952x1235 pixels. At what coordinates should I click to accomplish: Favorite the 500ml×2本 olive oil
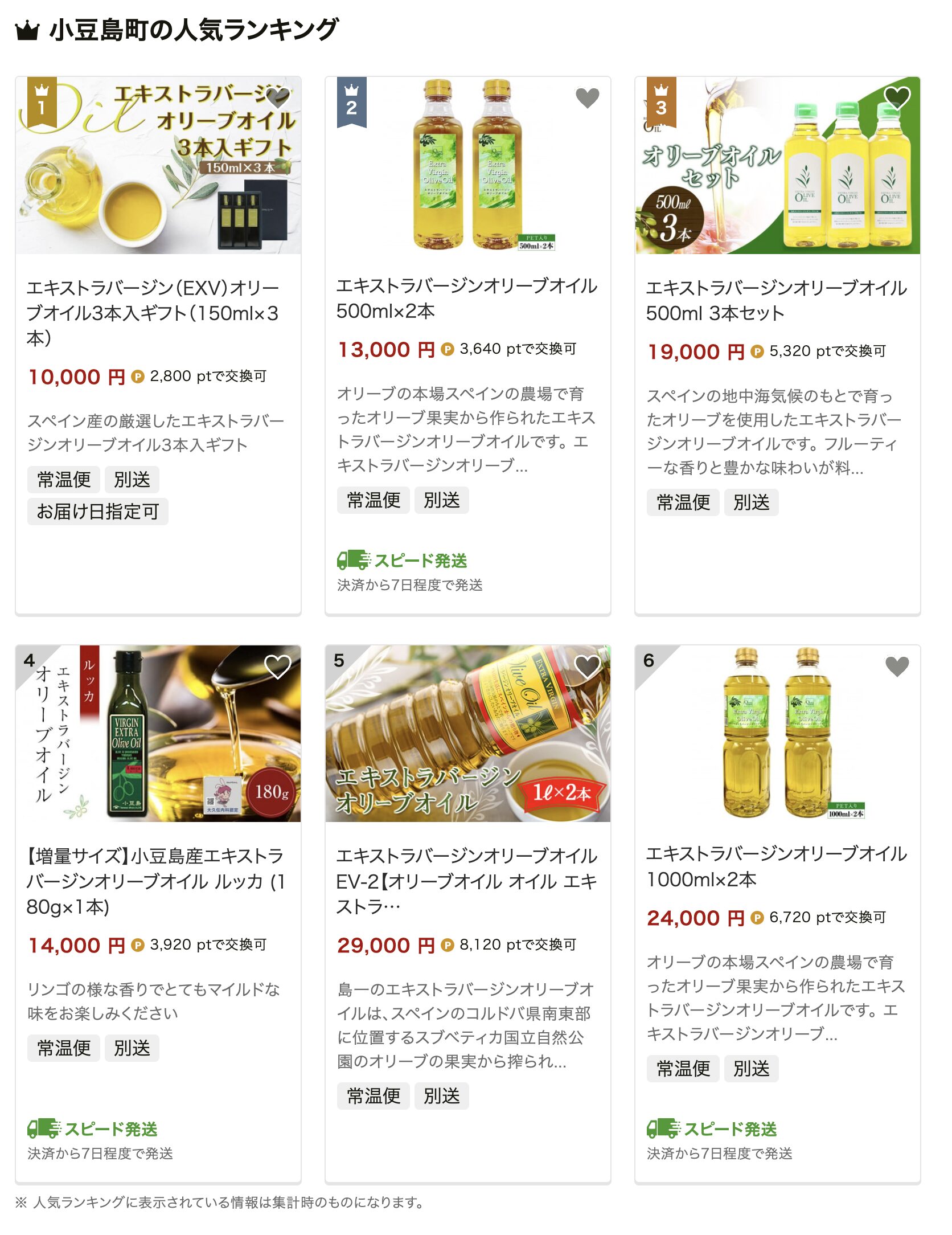click(587, 98)
